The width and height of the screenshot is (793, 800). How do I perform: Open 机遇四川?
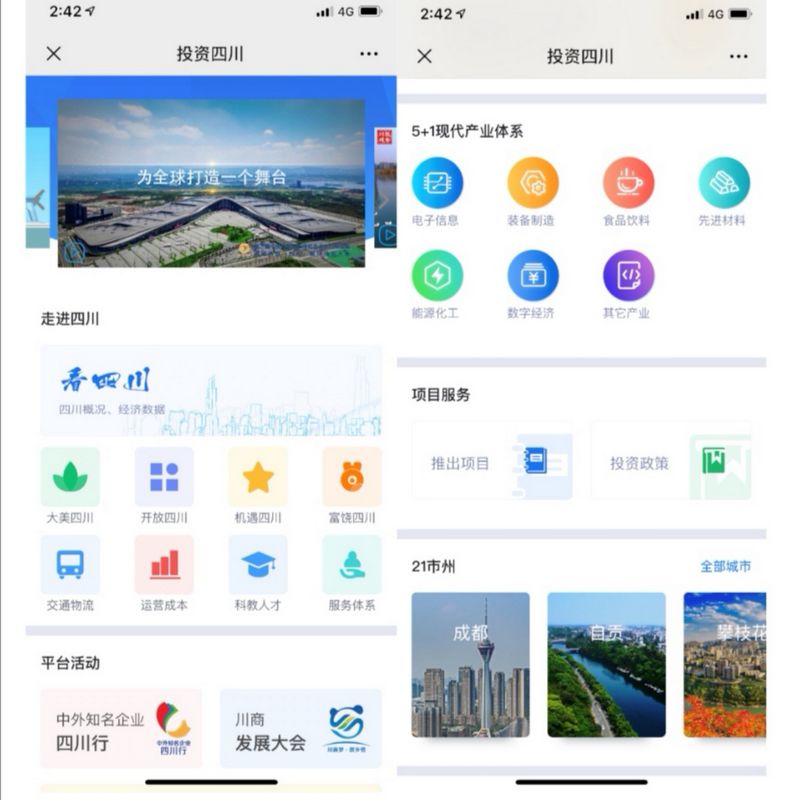(258, 486)
